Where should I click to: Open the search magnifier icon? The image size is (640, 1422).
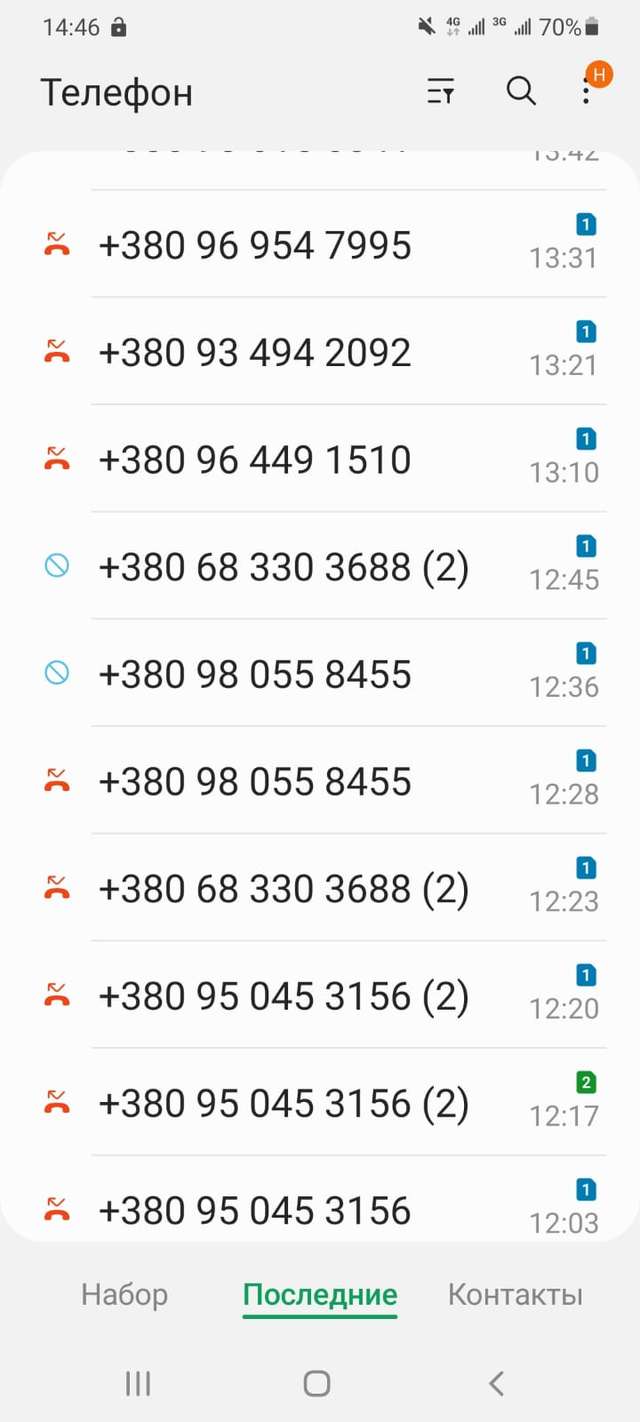[x=521, y=91]
